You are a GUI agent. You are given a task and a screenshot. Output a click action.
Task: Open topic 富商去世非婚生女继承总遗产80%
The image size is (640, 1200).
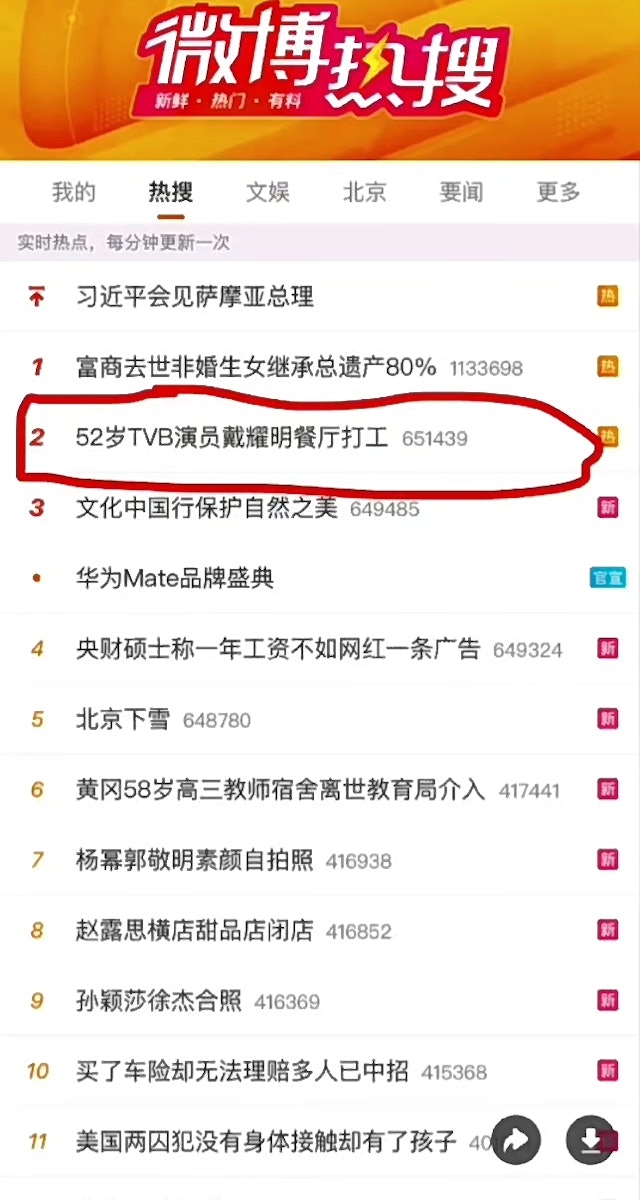click(256, 367)
